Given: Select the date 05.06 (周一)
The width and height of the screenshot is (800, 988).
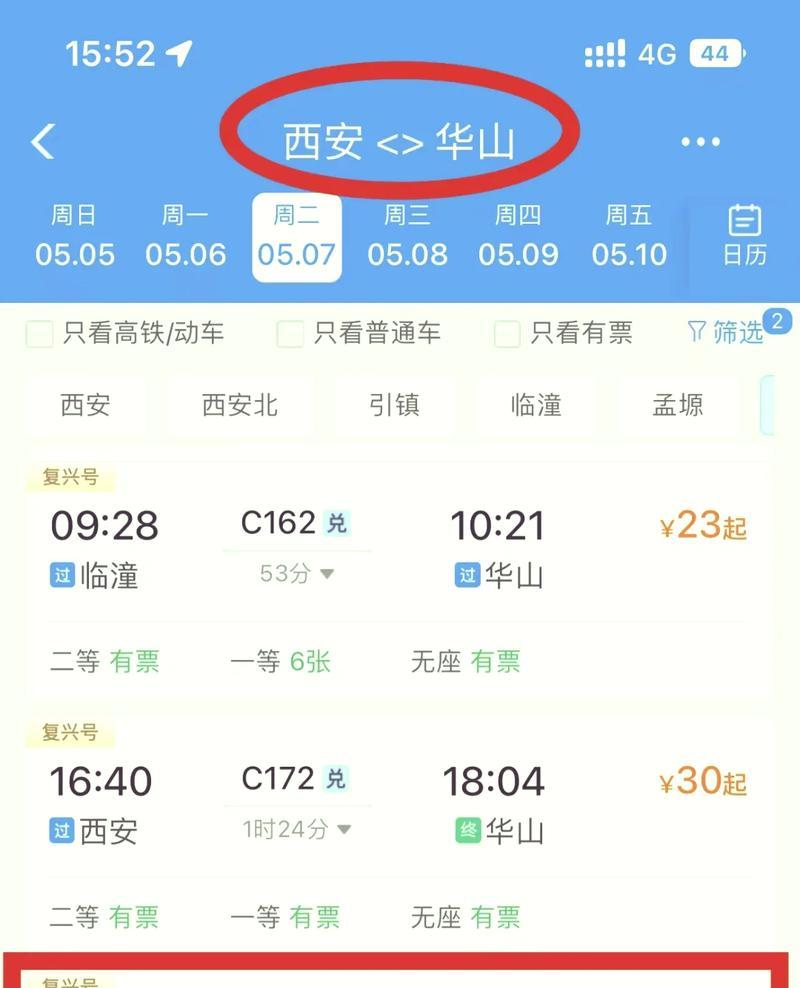Looking at the screenshot, I should (x=185, y=237).
